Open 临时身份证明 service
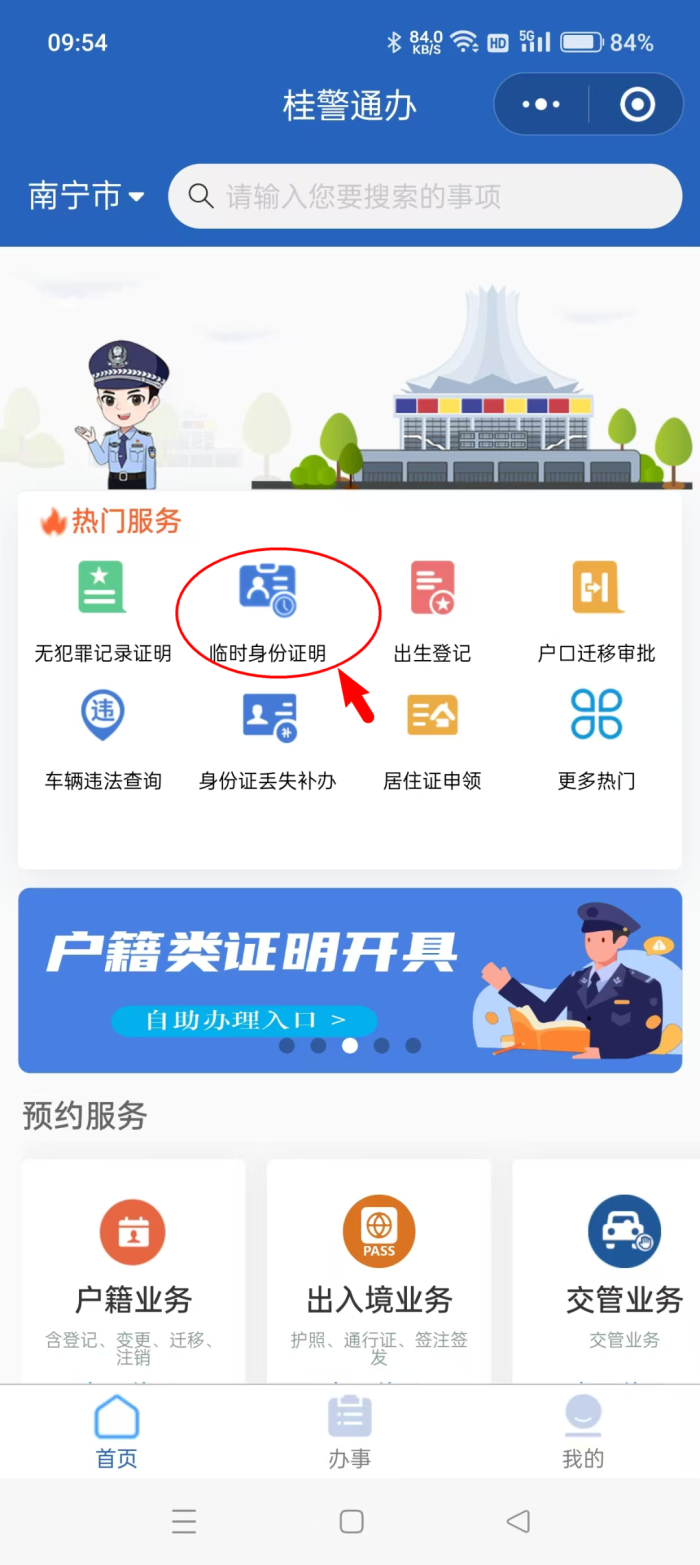The image size is (700, 1565). [x=268, y=611]
